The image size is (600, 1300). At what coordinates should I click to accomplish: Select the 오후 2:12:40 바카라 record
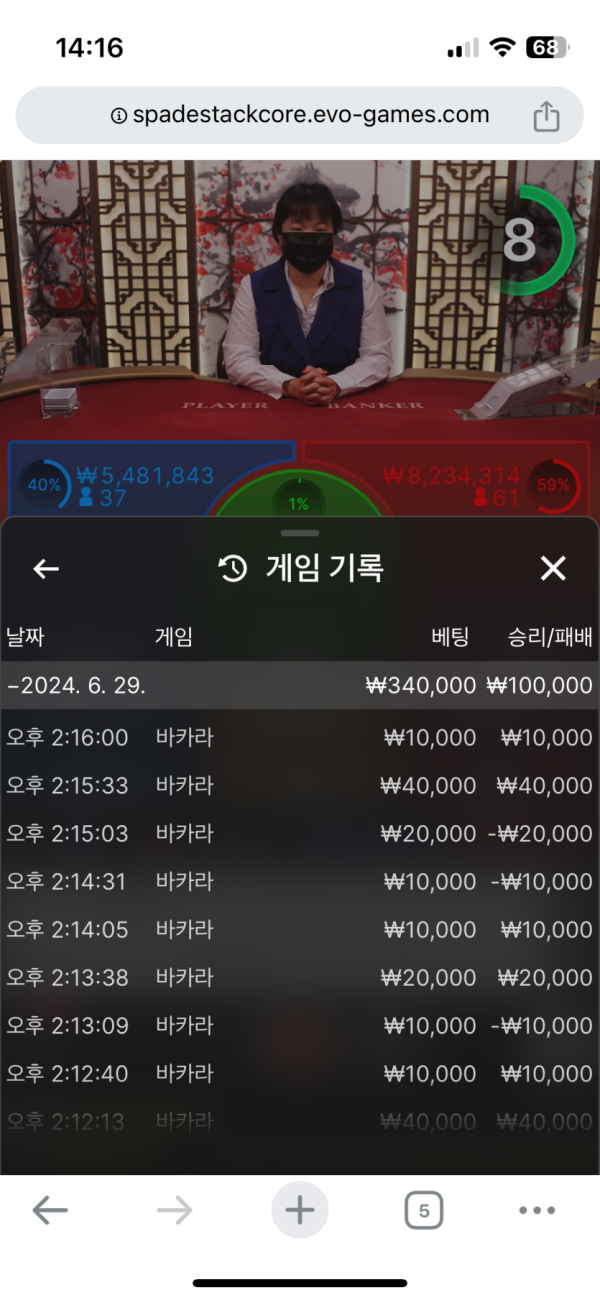(300, 1074)
